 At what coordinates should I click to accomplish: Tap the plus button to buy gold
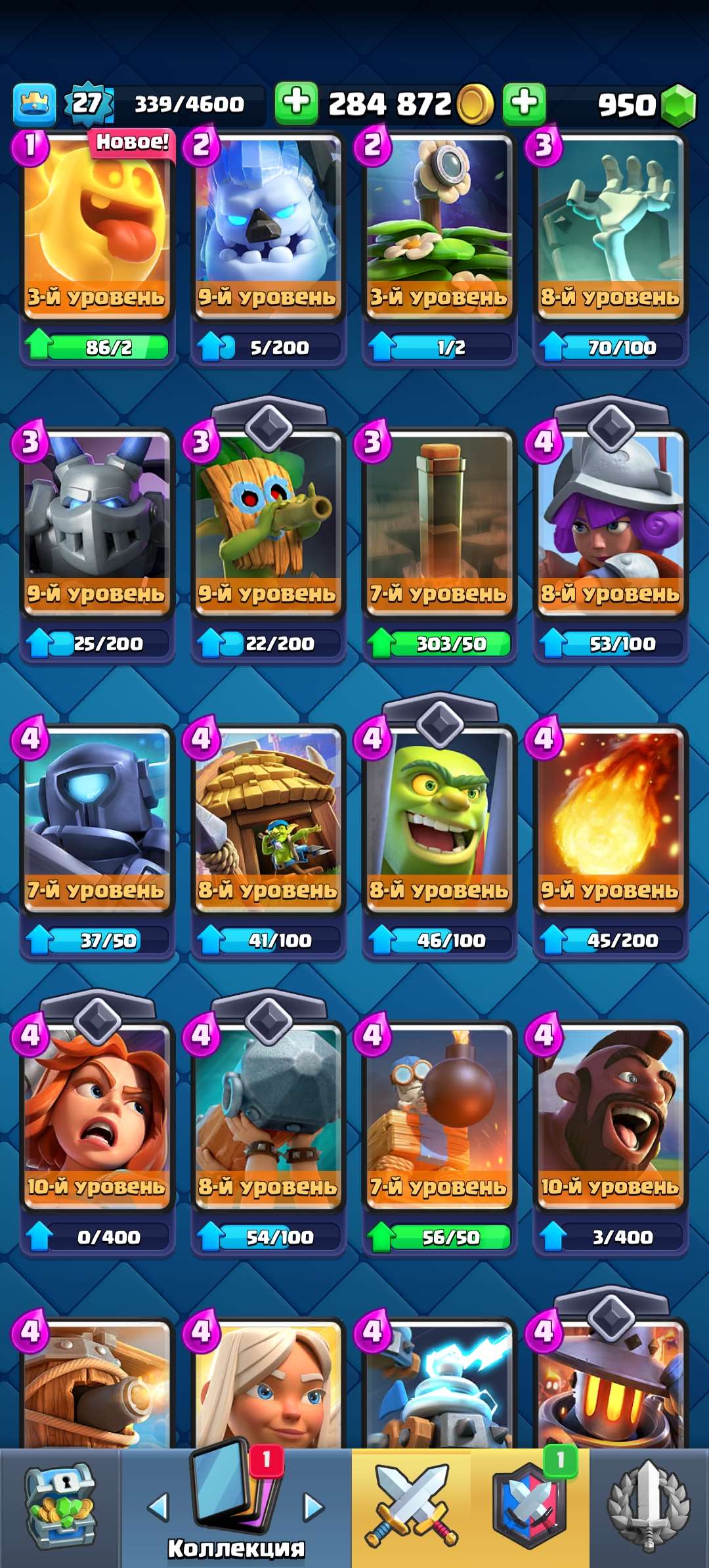tap(296, 103)
